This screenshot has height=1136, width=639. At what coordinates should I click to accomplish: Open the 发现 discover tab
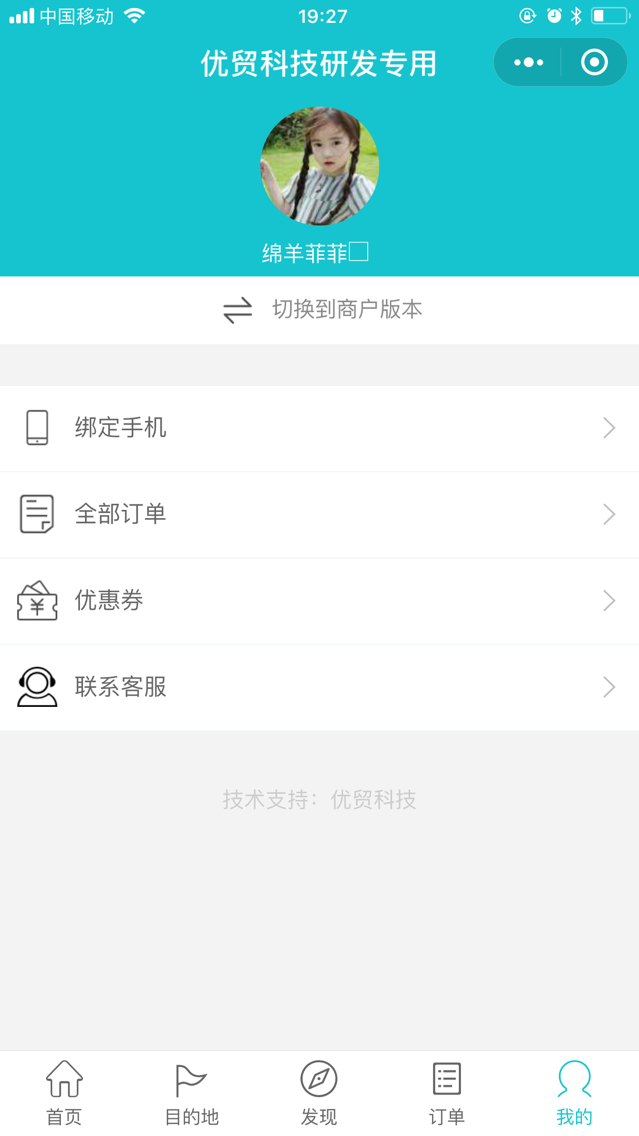[x=319, y=1093]
